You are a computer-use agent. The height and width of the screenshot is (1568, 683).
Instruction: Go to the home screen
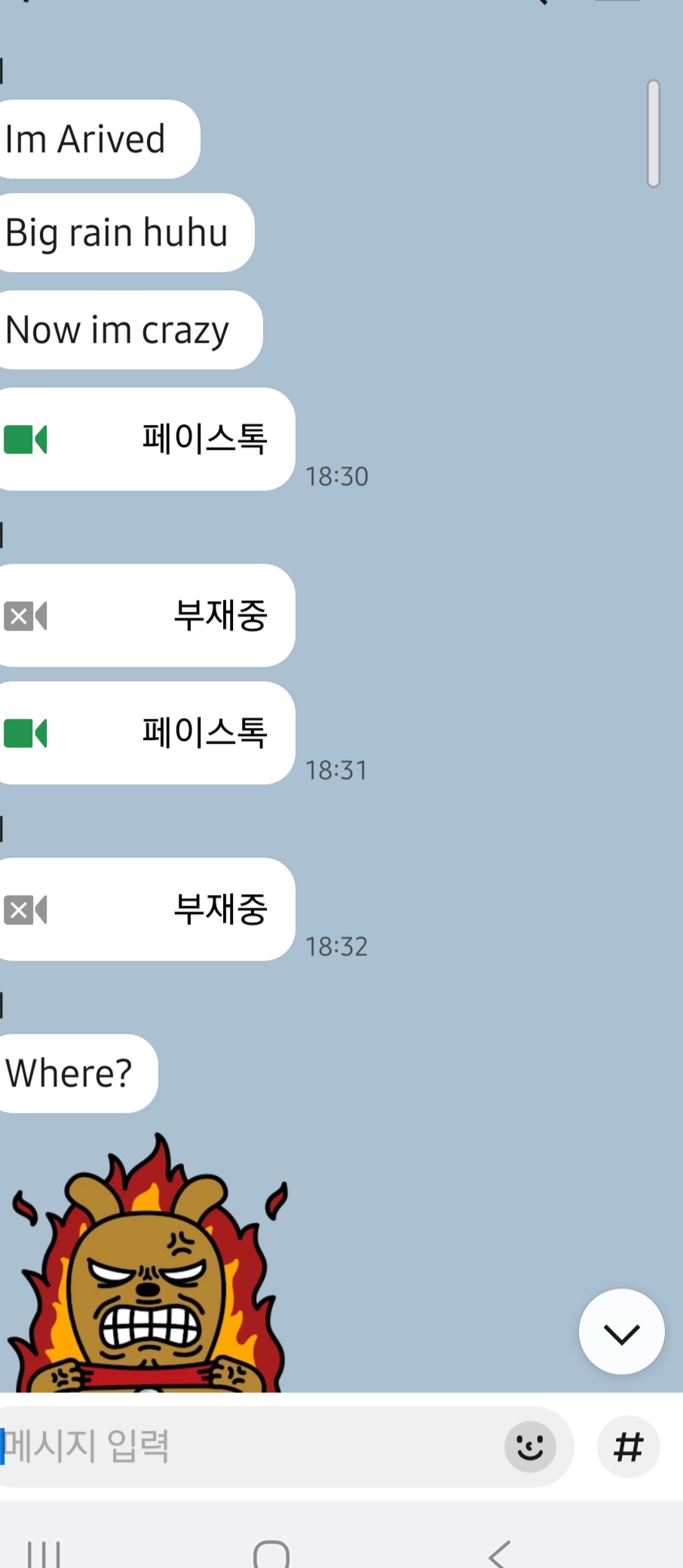(x=271, y=1554)
